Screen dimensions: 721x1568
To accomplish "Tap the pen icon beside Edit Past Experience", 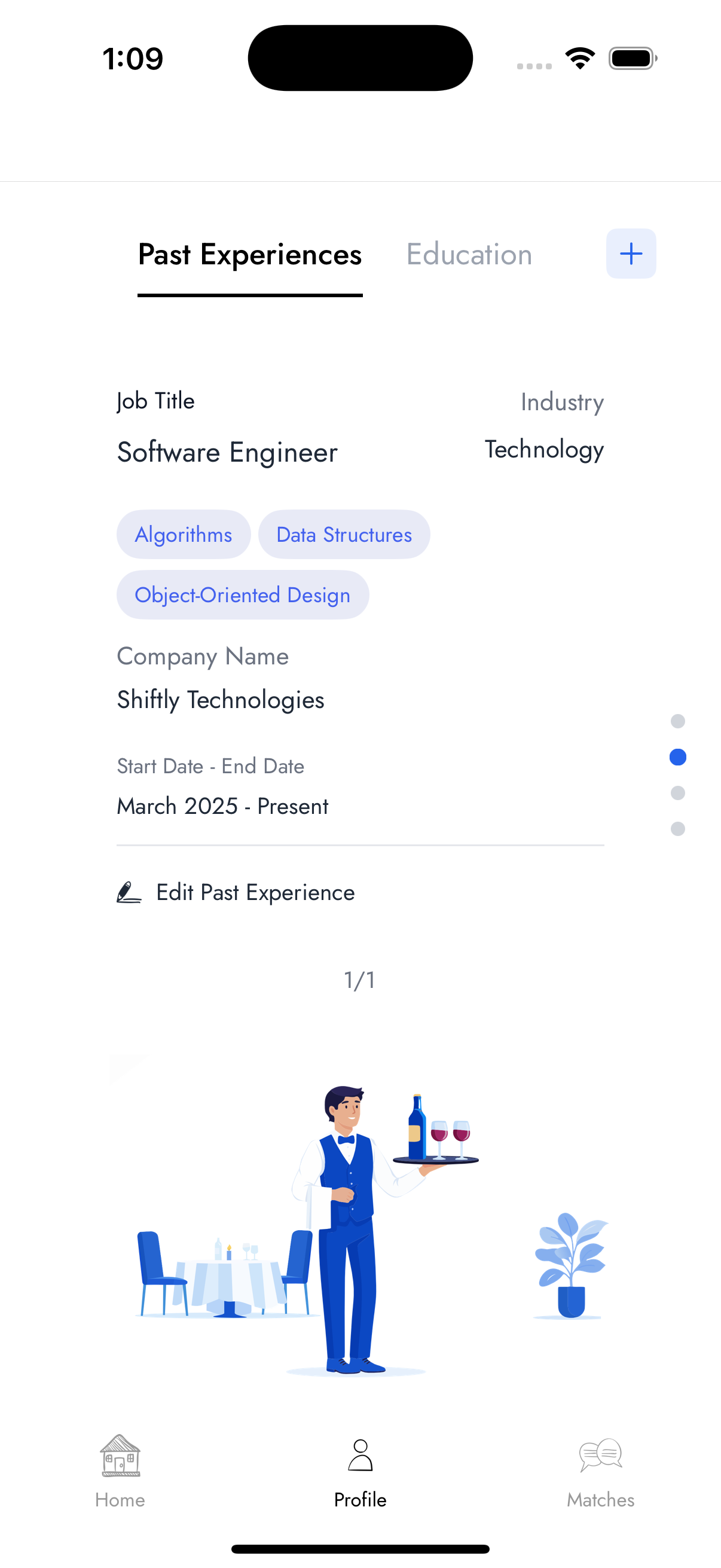I will (128, 892).
